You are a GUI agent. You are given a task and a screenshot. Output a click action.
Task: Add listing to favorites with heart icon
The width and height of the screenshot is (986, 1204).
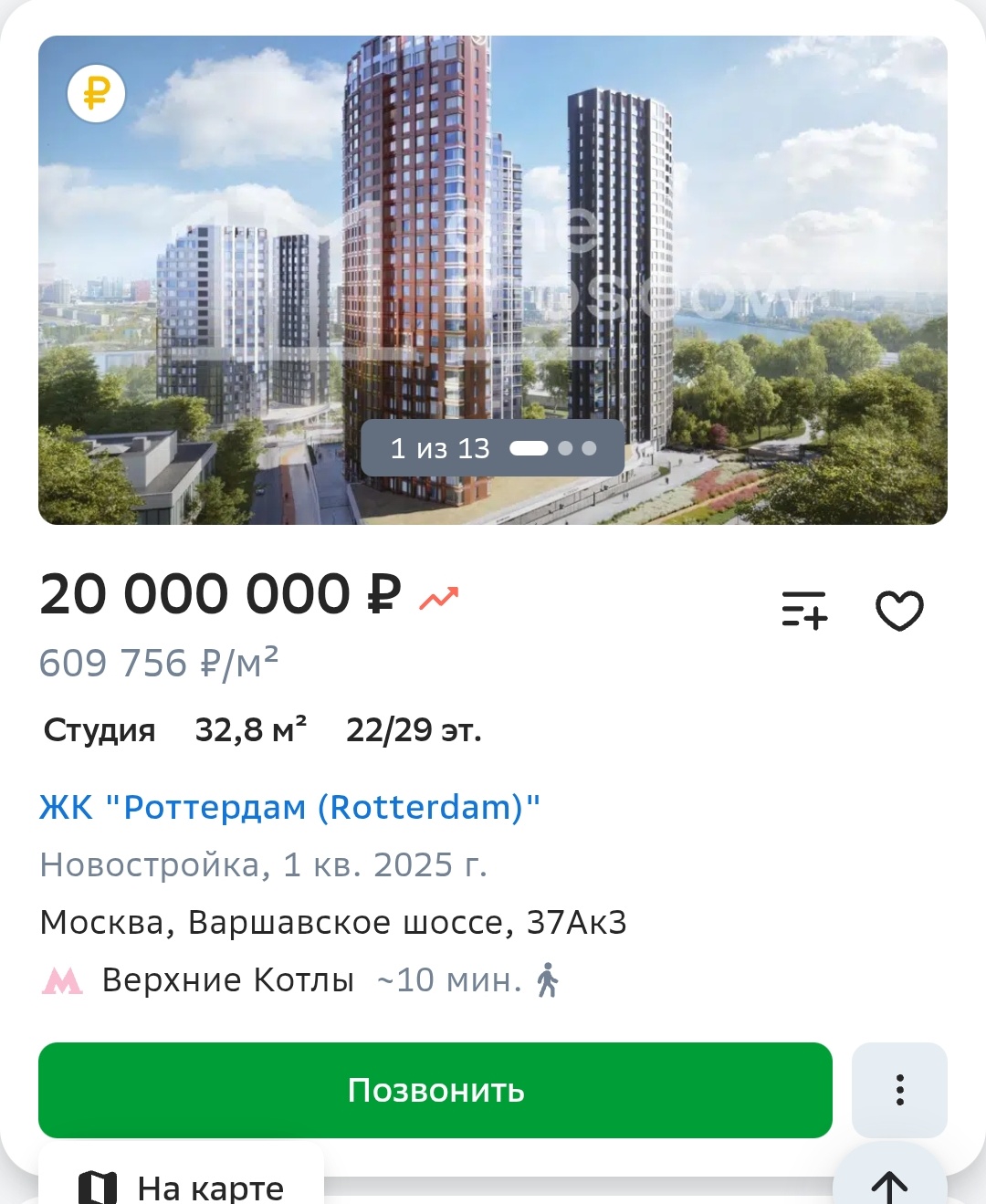click(899, 611)
